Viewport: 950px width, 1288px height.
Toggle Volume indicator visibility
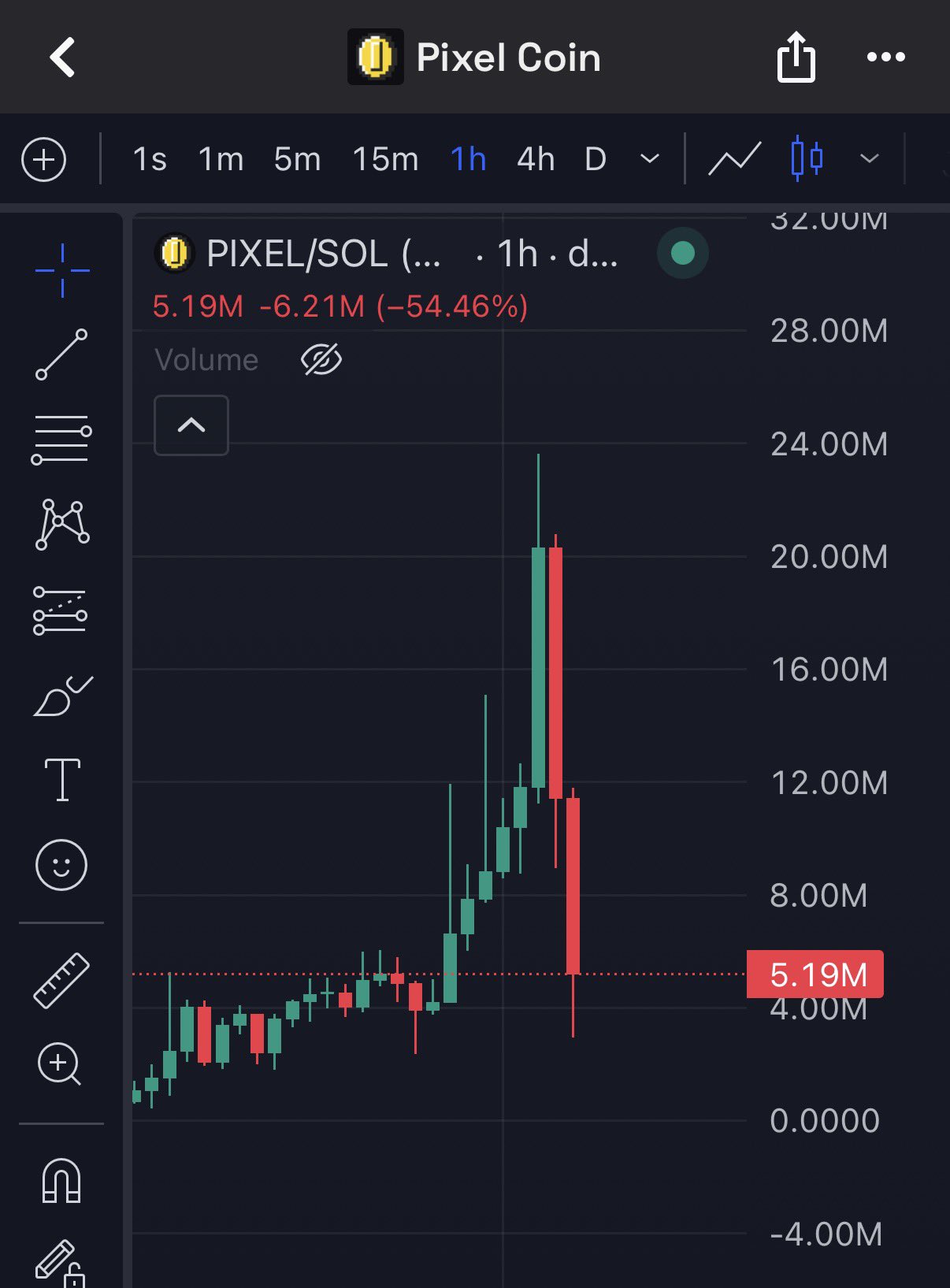[321, 360]
